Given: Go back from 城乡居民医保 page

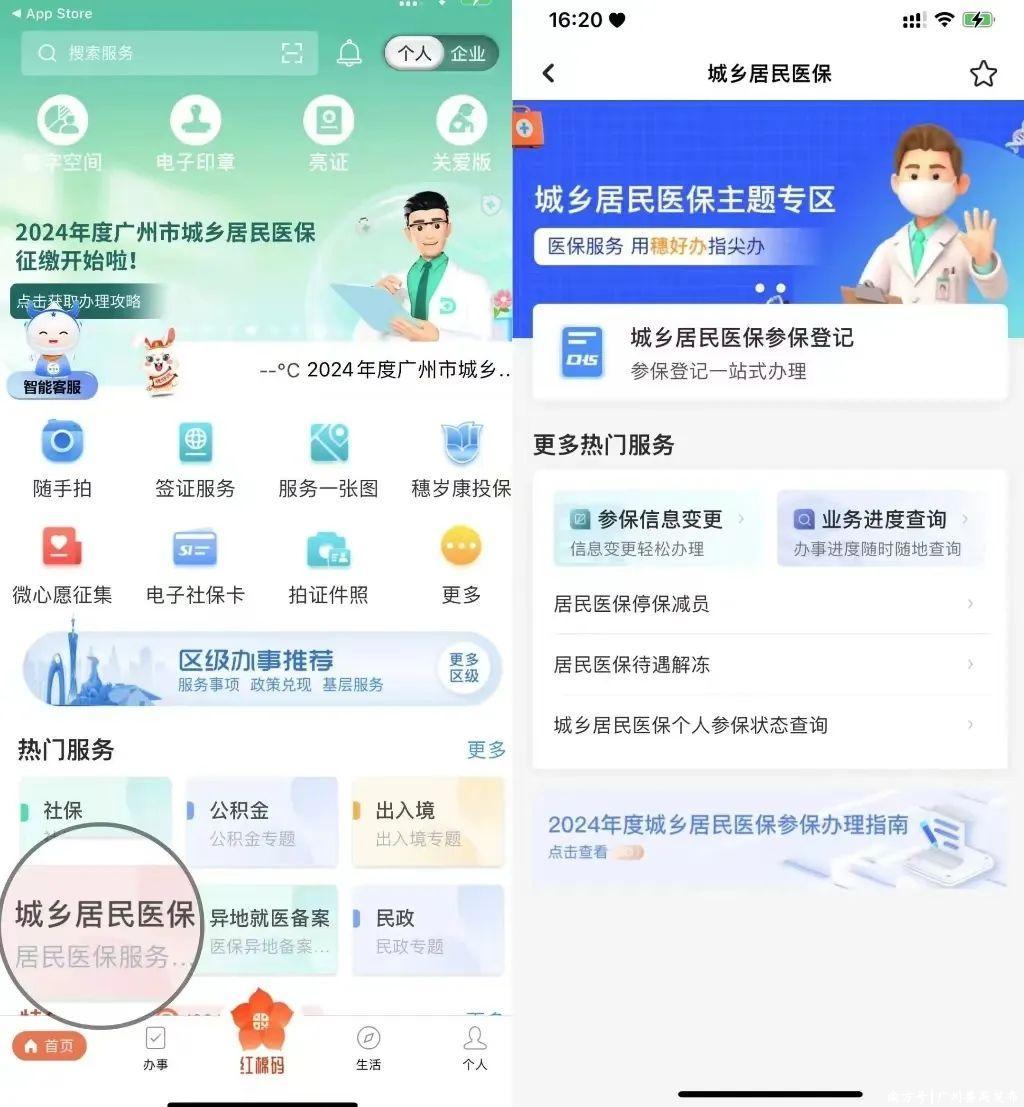Looking at the screenshot, I should (548, 73).
